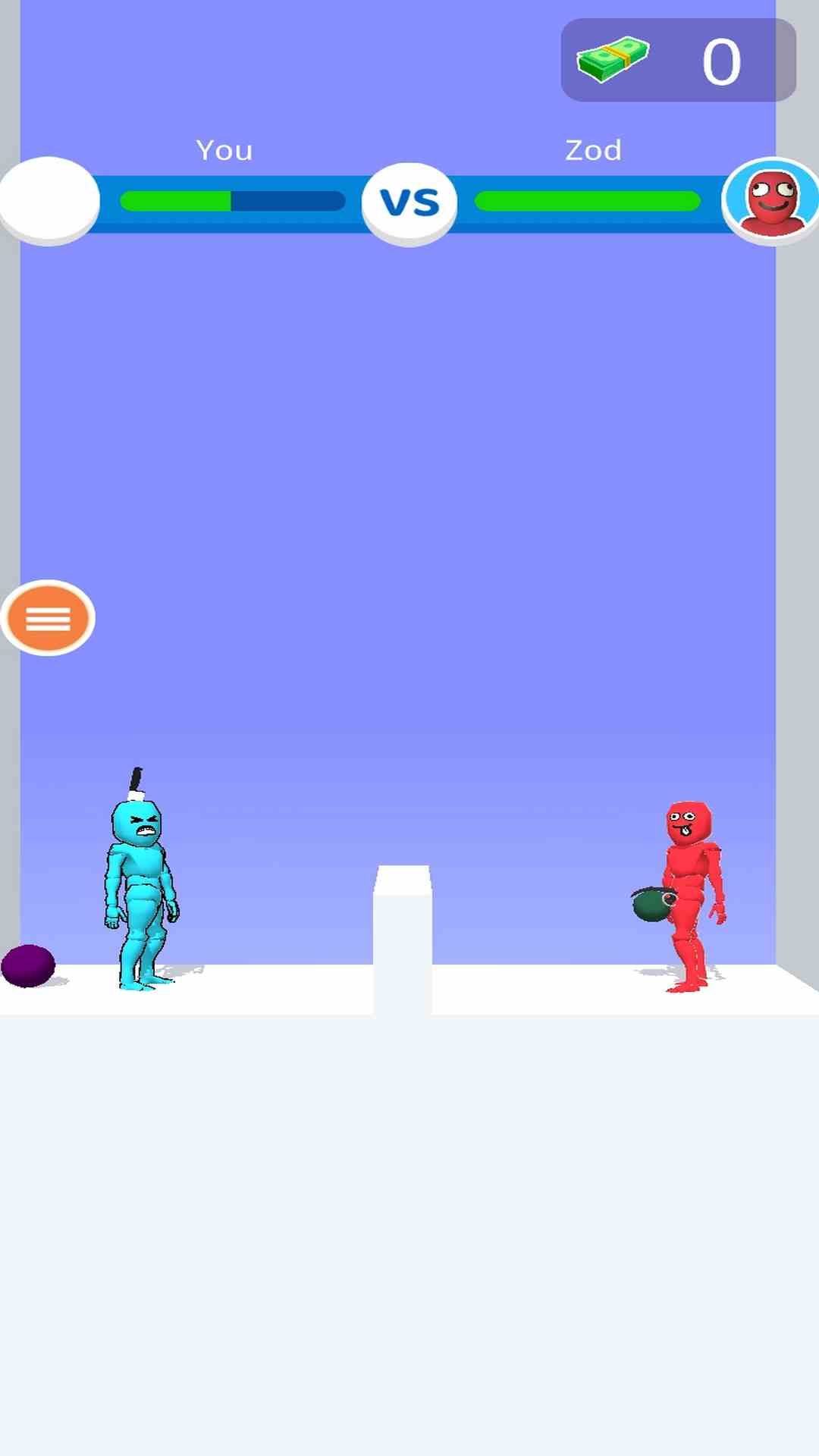Open the orange hamburger menu button
819x1456 pixels.
pyautogui.click(x=48, y=618)
